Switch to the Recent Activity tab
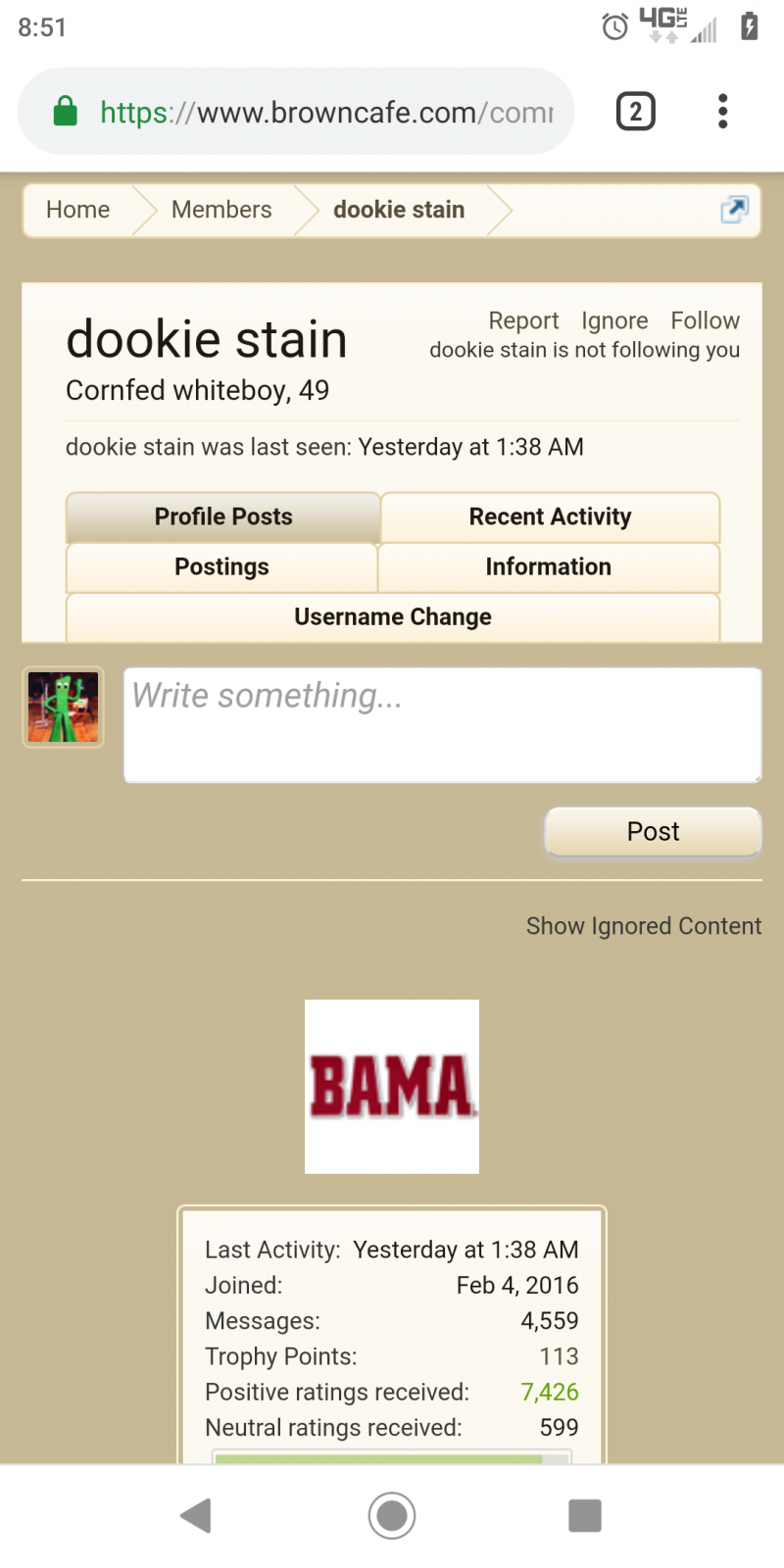 coord(550,516)
